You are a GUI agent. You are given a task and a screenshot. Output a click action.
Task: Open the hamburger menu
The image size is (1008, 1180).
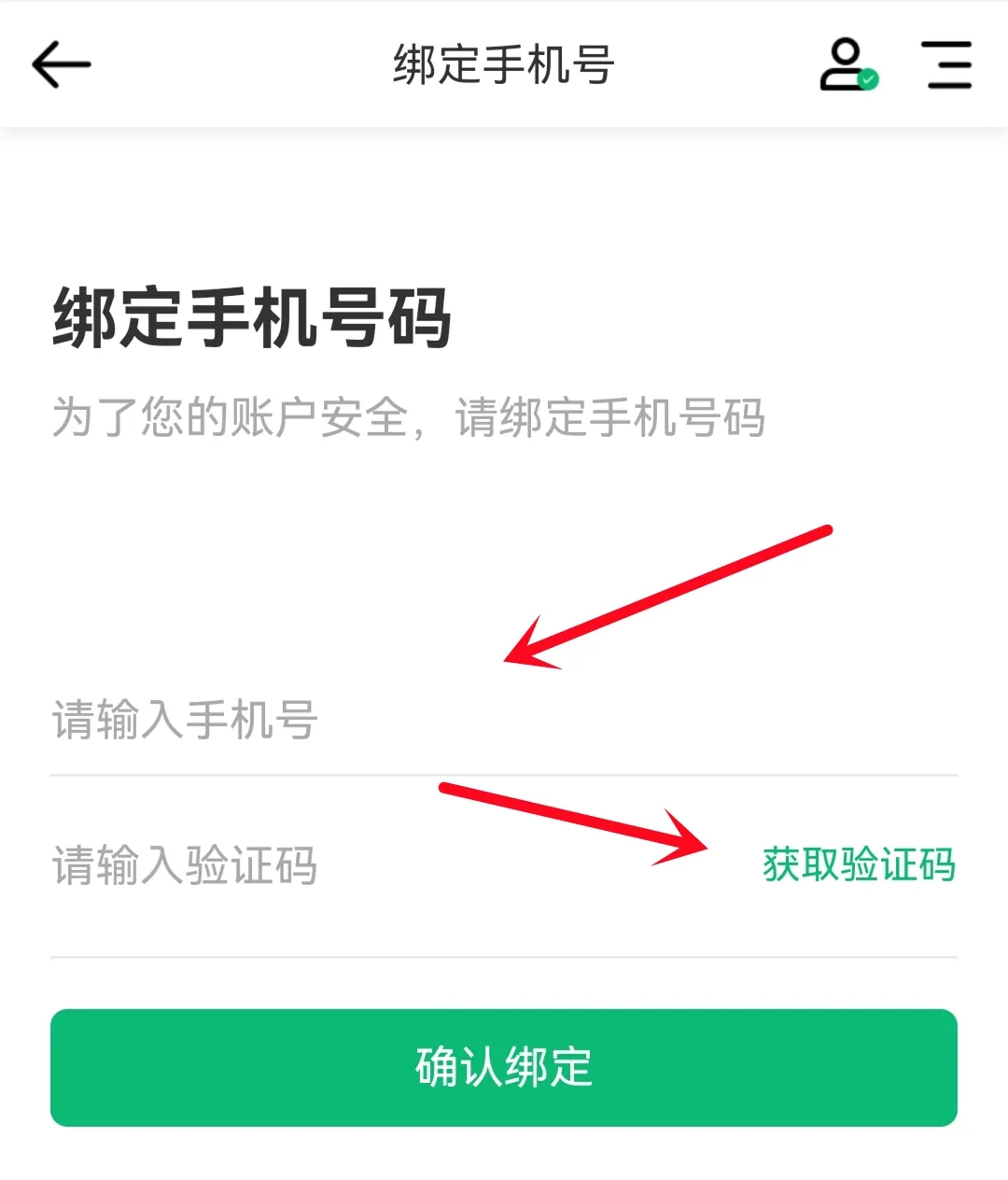pos(949,64)
